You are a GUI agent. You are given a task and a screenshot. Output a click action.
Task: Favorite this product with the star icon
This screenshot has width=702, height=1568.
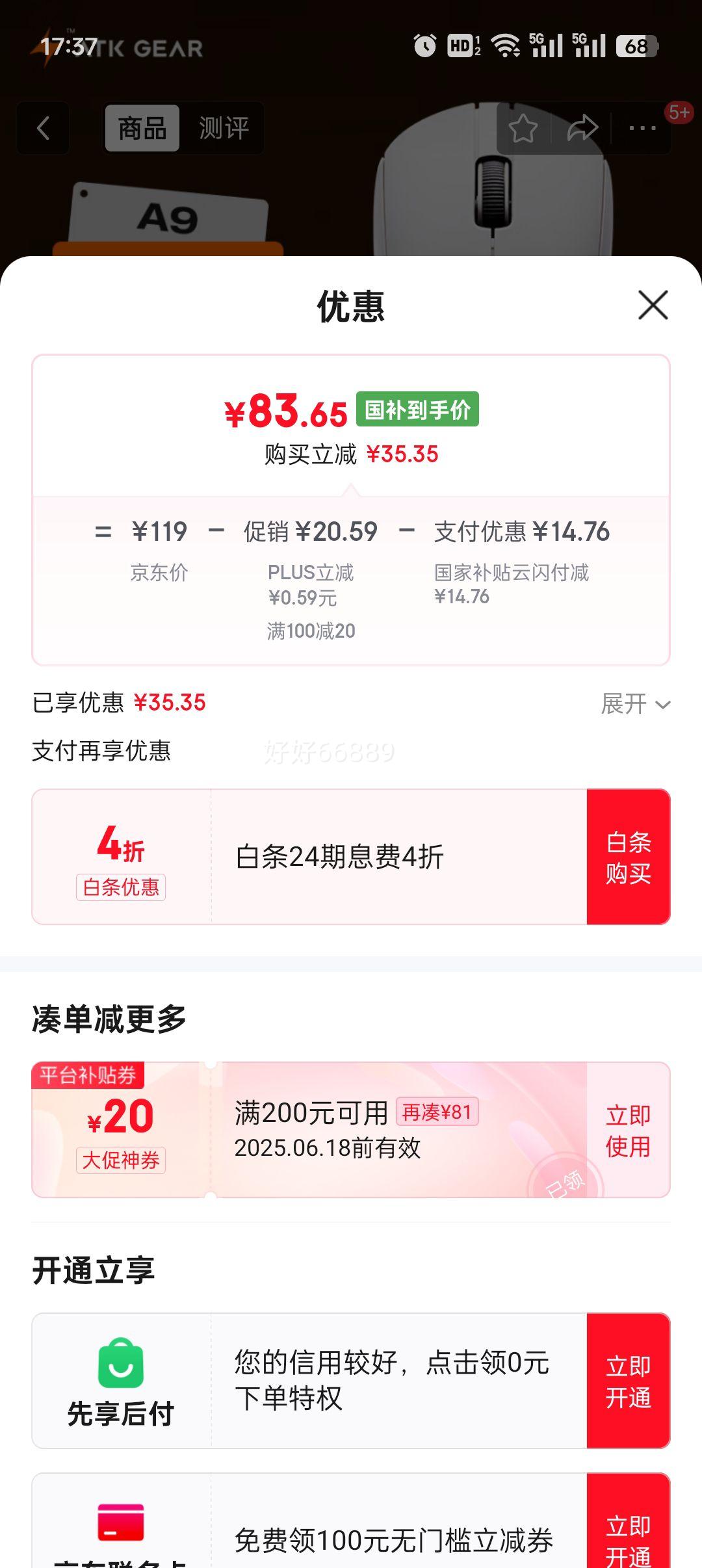click(x=523, y=128)
